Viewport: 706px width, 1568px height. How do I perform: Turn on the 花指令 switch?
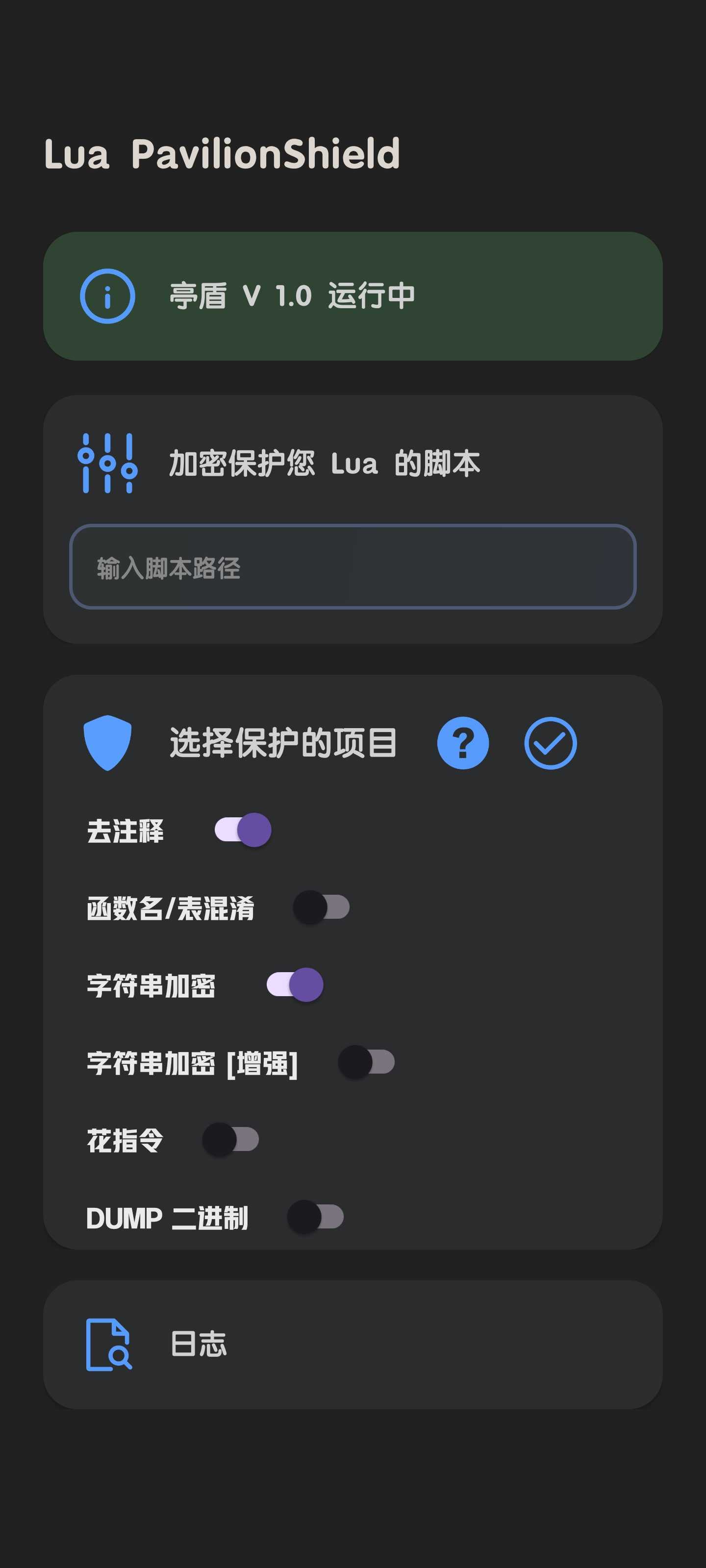click(231, 1140)
